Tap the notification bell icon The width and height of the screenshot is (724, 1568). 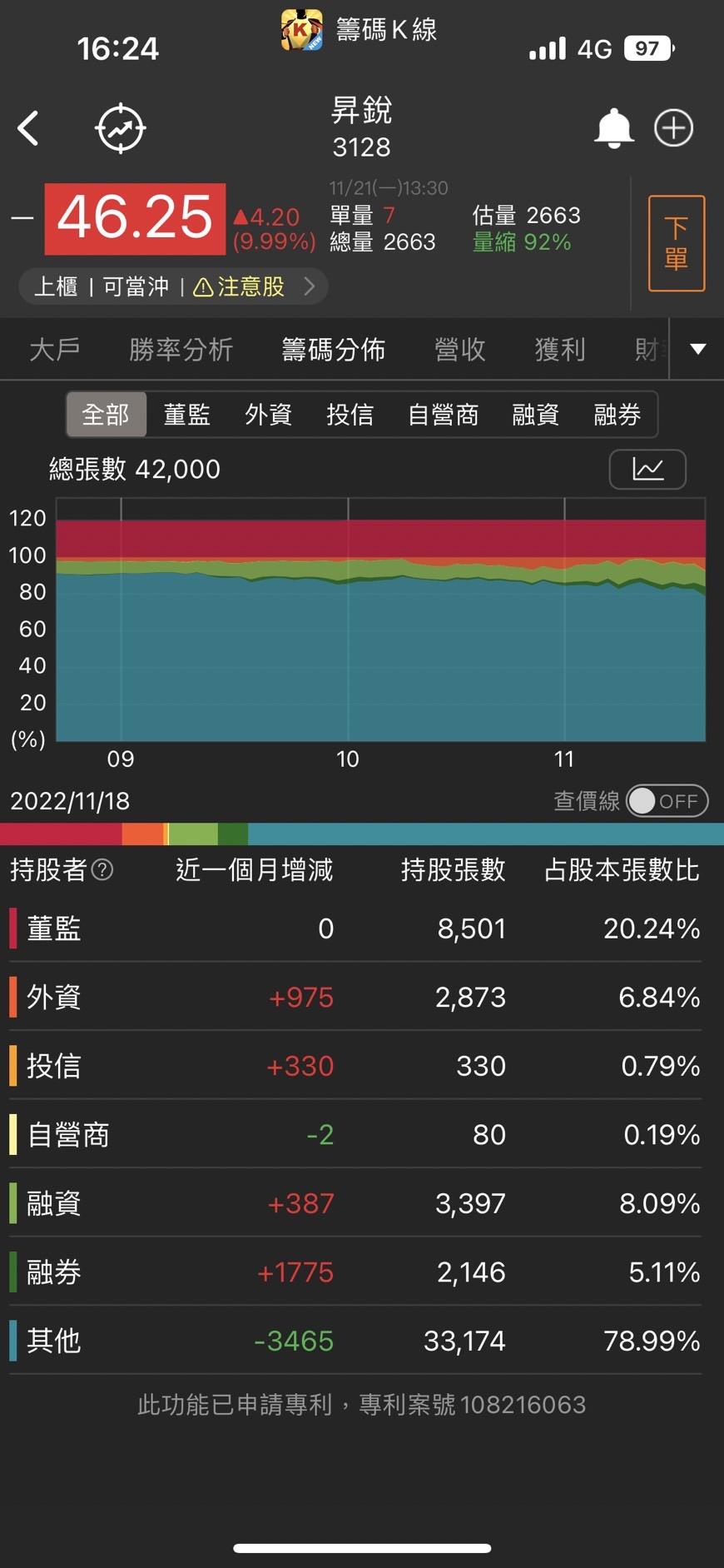coord(613,128)
